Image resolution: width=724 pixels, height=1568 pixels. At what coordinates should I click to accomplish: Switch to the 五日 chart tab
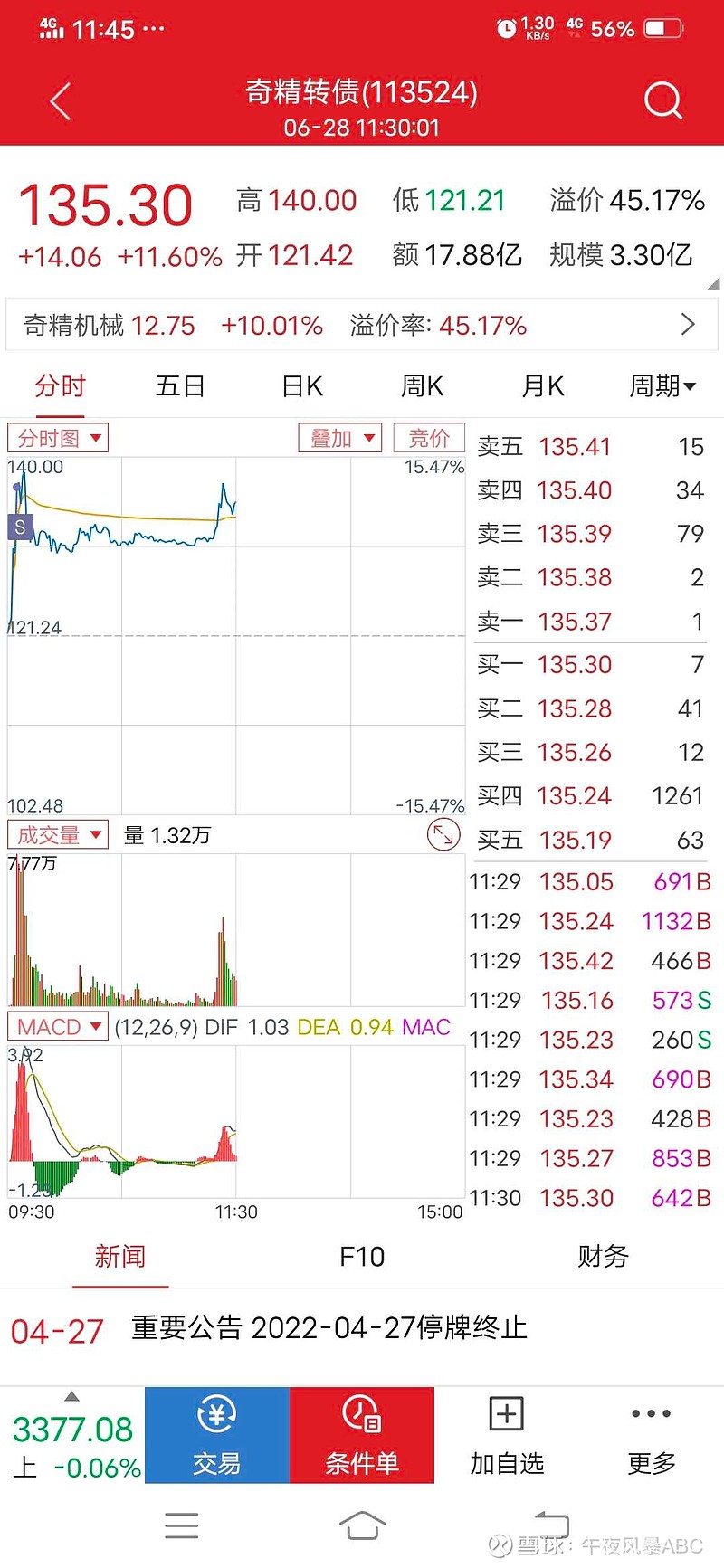pyautogui.click(x=180, y=386)
